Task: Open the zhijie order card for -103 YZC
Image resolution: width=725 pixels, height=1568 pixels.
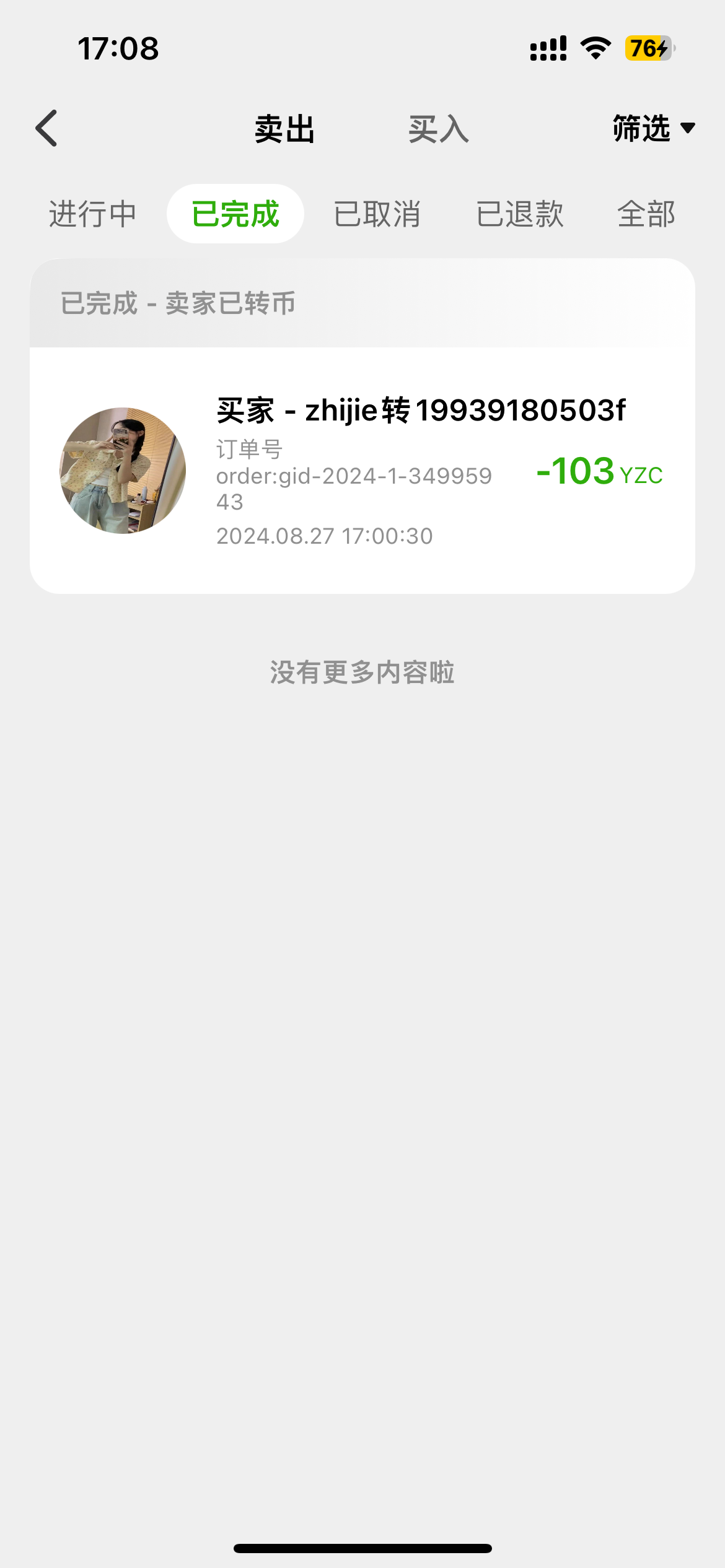Action: [x=362, y=469]
